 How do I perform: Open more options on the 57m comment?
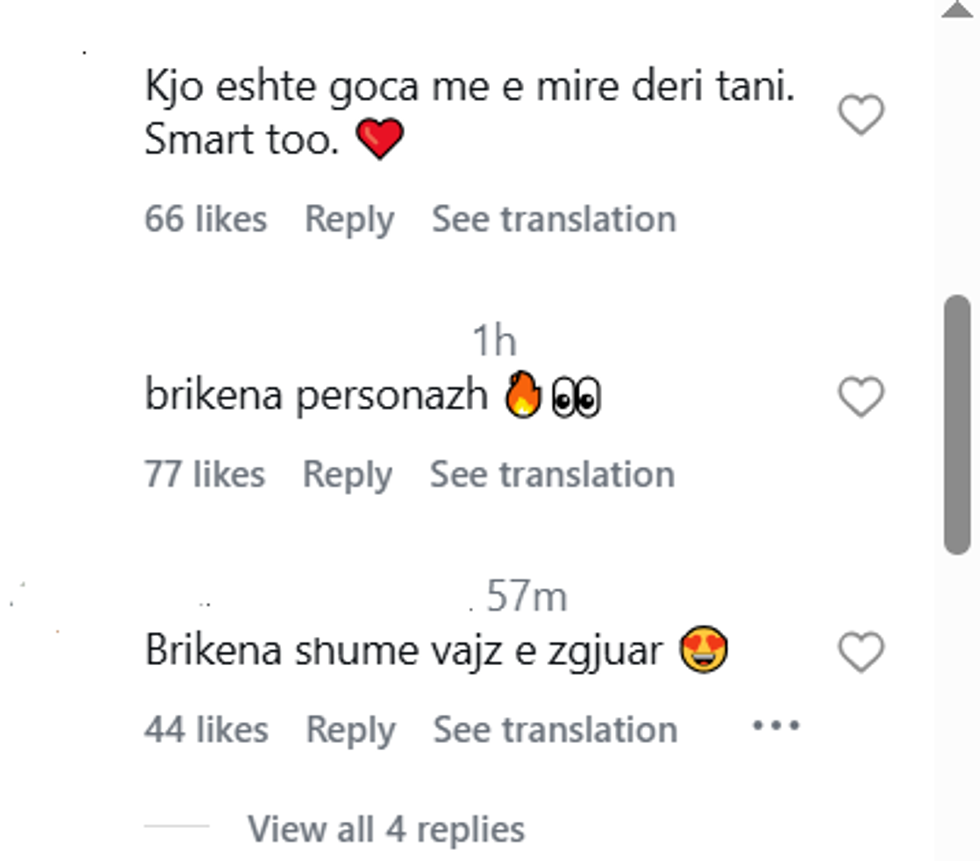click(775, 726)
